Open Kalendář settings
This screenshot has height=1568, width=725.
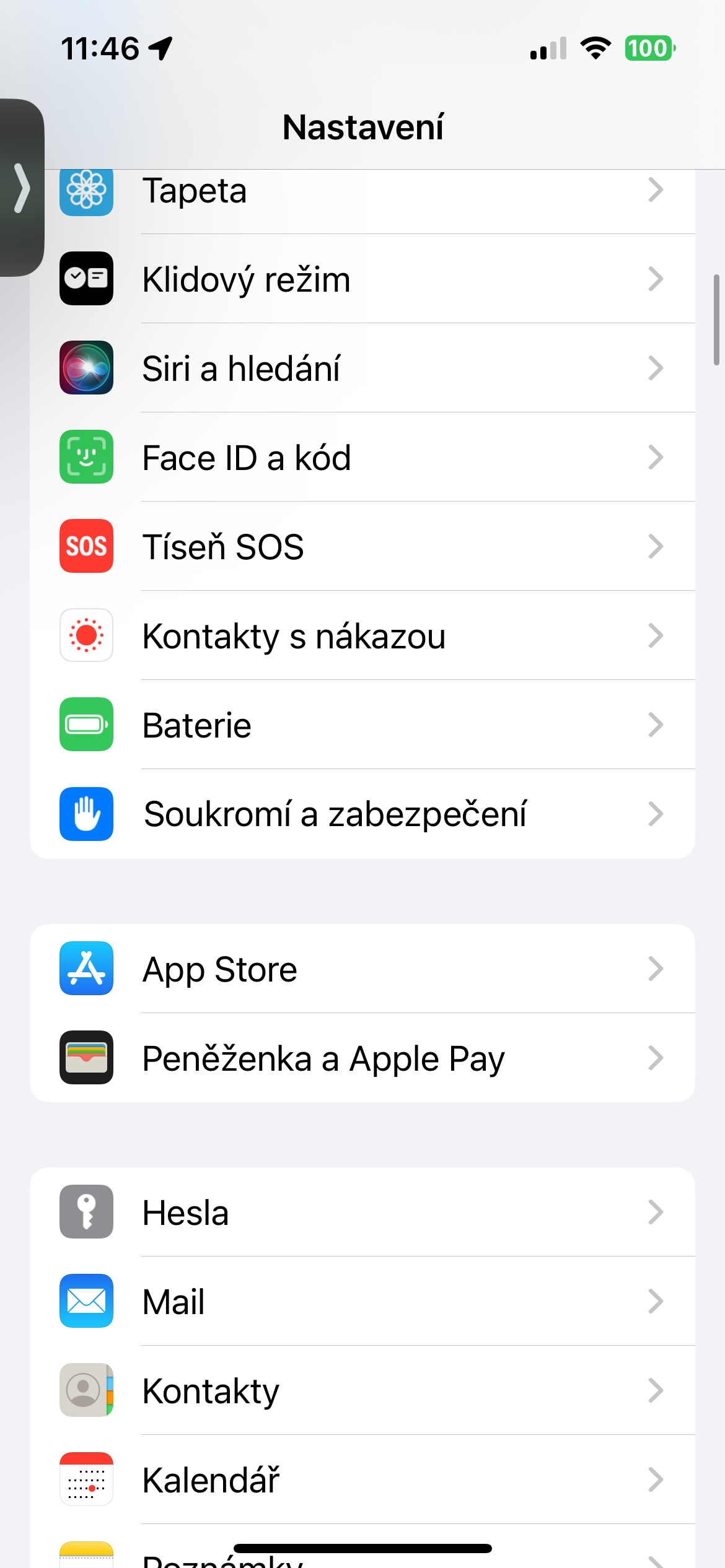coord(362,1479)
